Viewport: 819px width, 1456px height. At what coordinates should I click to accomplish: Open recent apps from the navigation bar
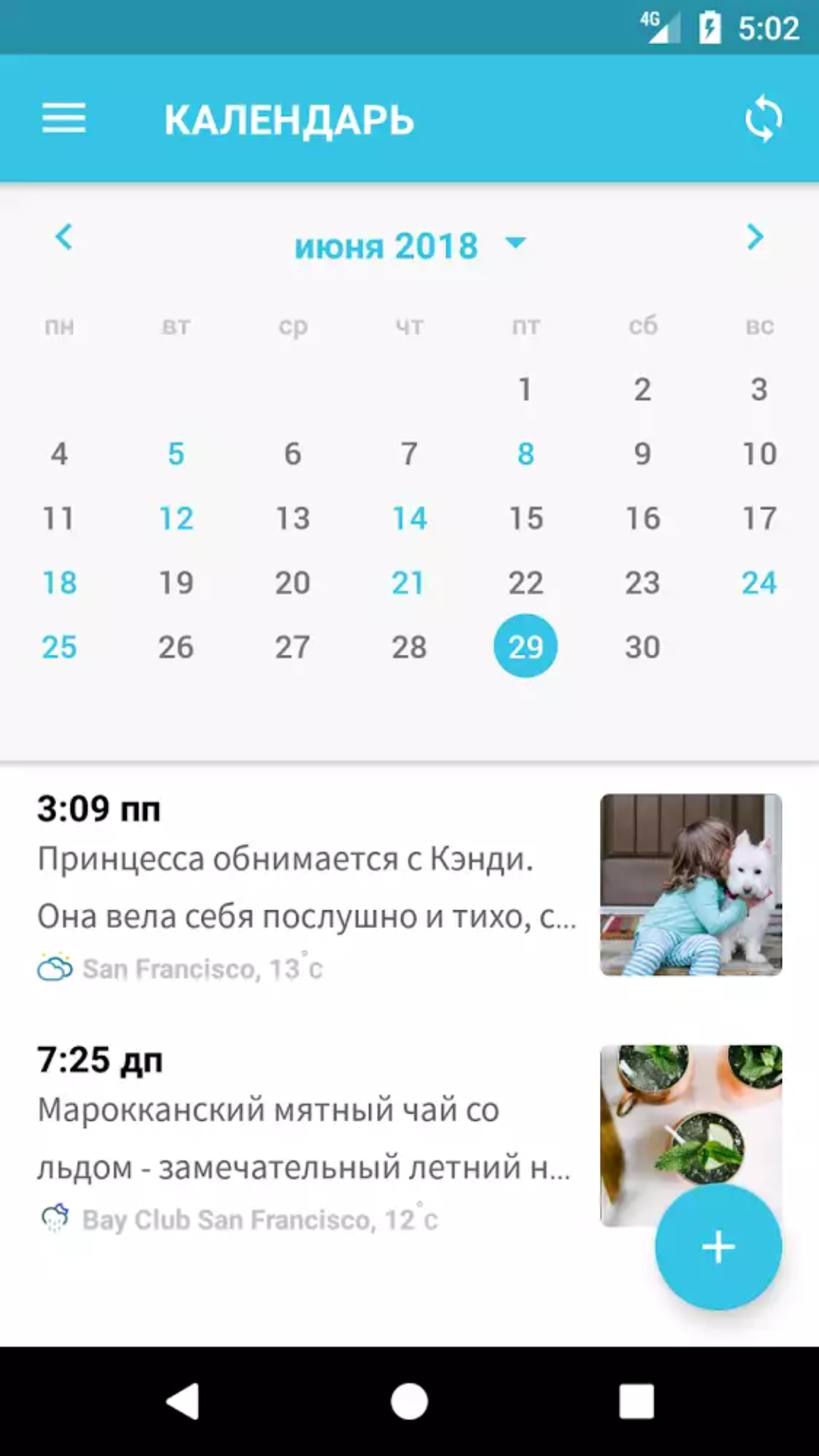click(636, 1401)
